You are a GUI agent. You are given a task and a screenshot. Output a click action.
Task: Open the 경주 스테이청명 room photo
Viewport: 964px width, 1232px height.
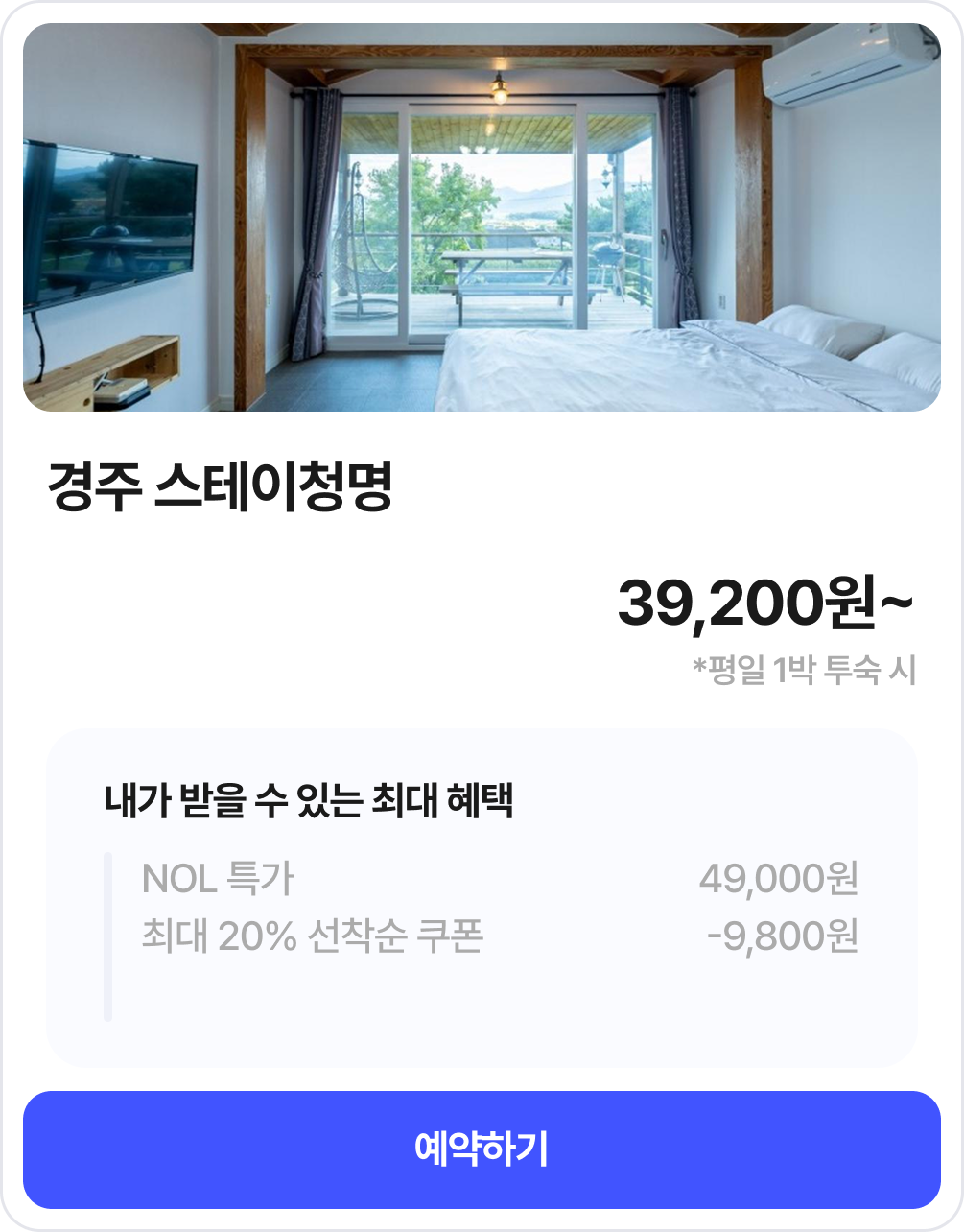click(x=482, y=218)
